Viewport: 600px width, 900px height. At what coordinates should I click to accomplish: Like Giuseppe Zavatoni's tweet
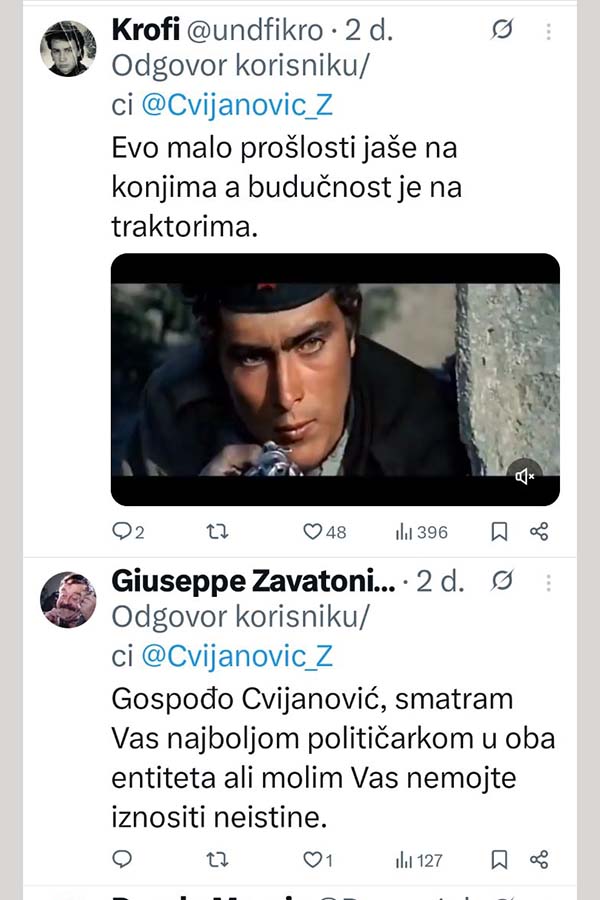[x=313, y=859]
